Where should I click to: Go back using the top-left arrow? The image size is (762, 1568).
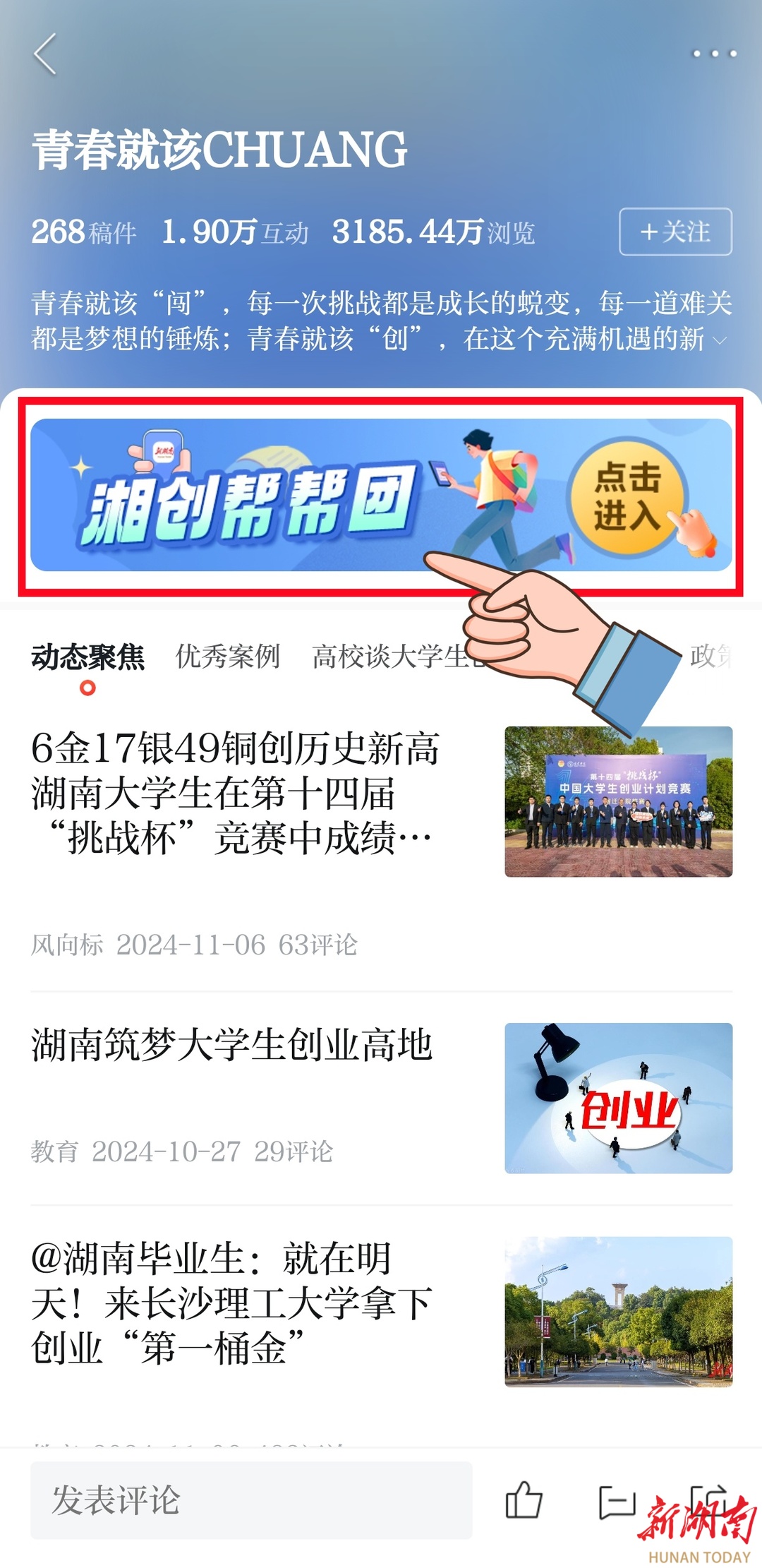click(x=45, y=54)
